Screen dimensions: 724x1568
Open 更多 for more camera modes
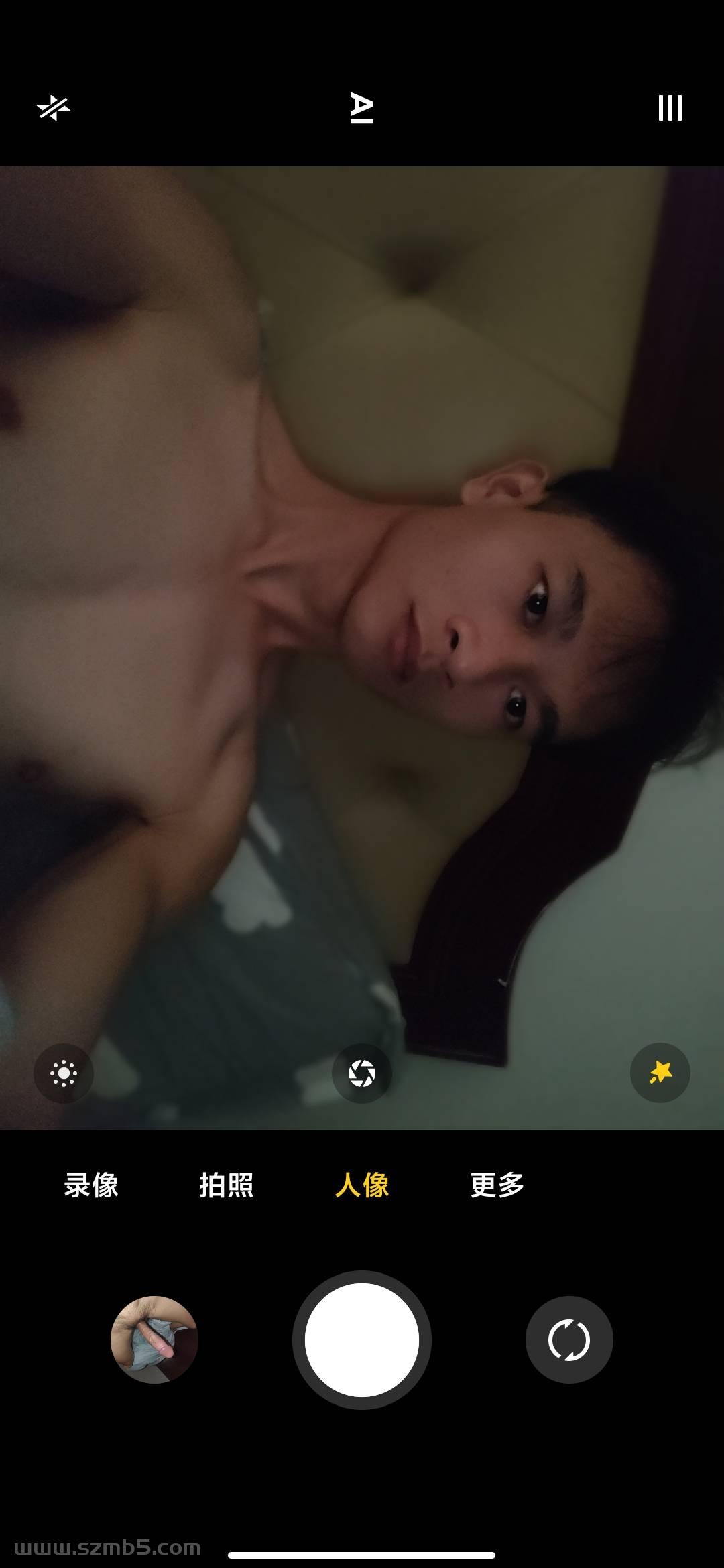point(497,1185)
